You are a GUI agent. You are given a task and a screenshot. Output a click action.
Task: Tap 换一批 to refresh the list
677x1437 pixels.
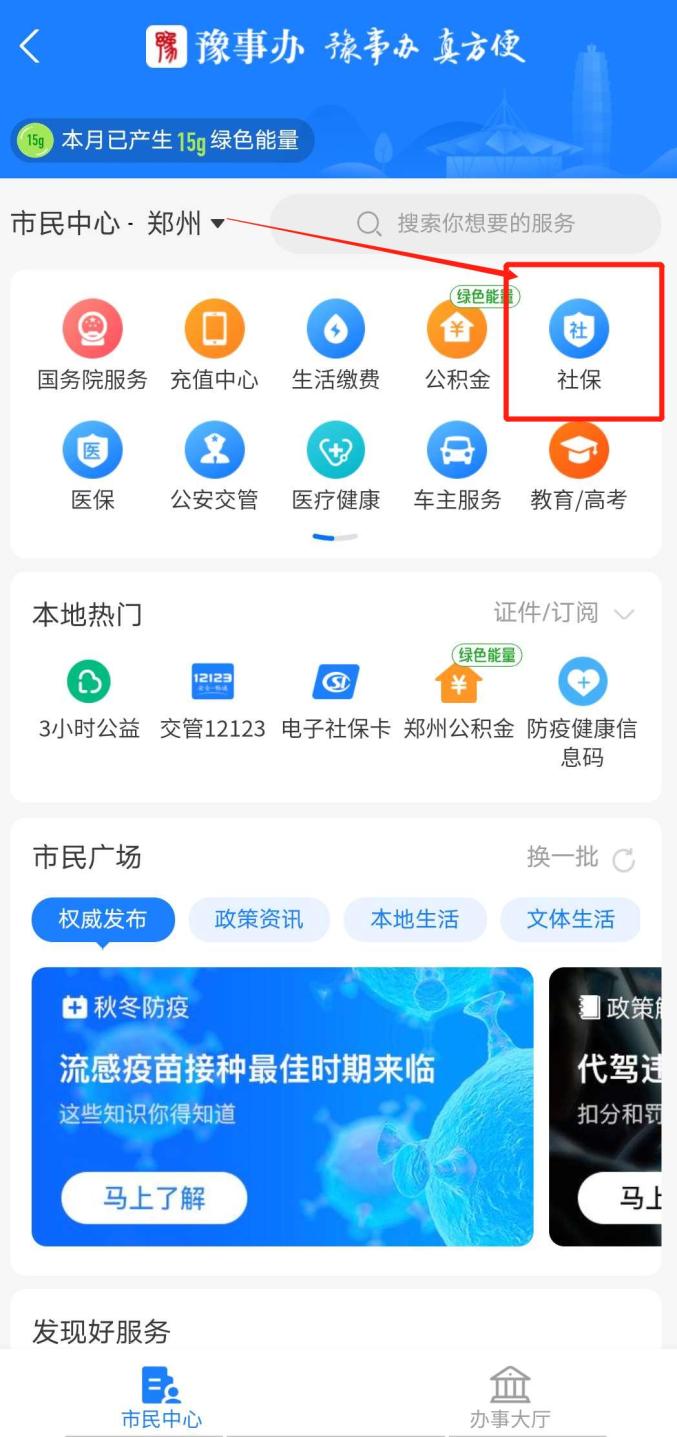pyautogui.click(x=580, y=858)
